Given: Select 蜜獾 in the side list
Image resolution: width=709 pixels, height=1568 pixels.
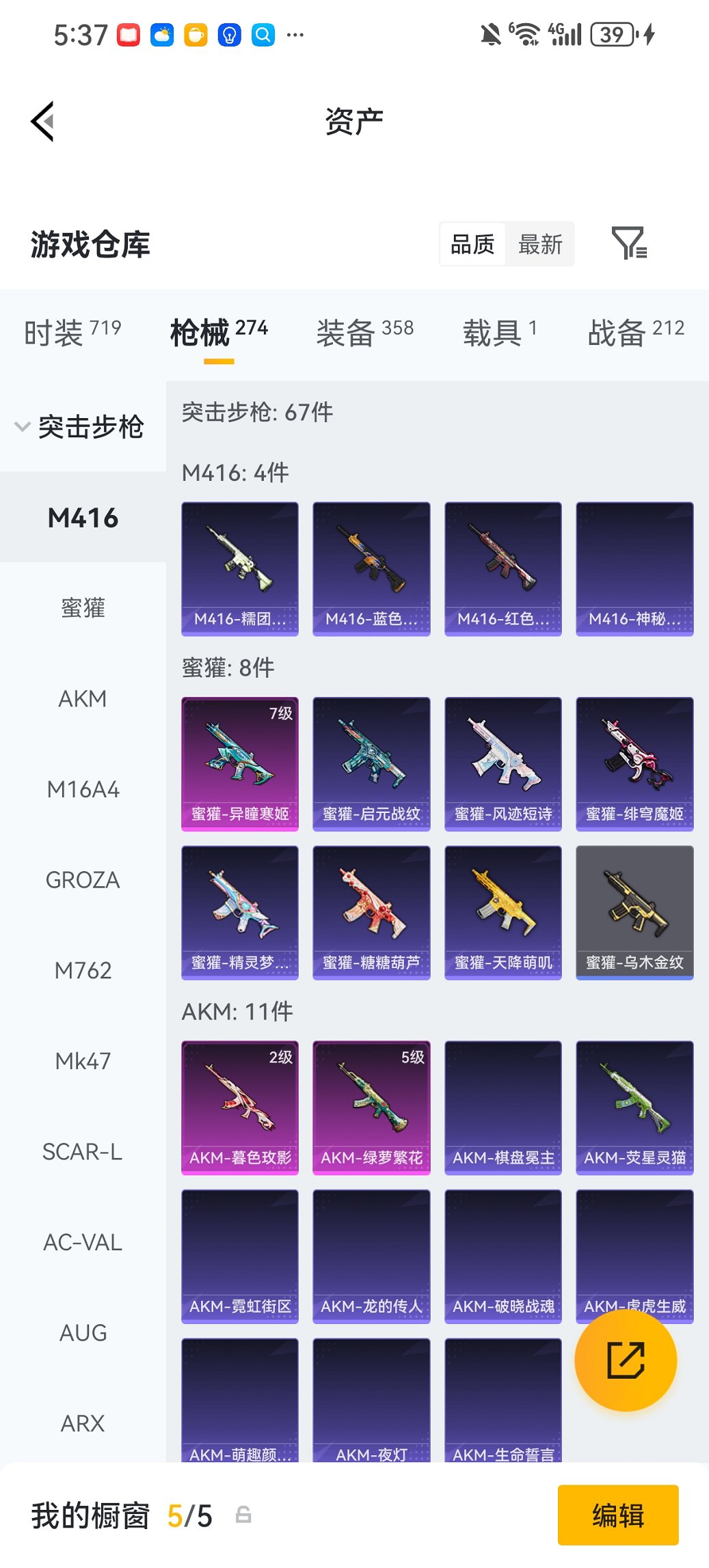Looking at the screenshot, I should tap(83, 607).
